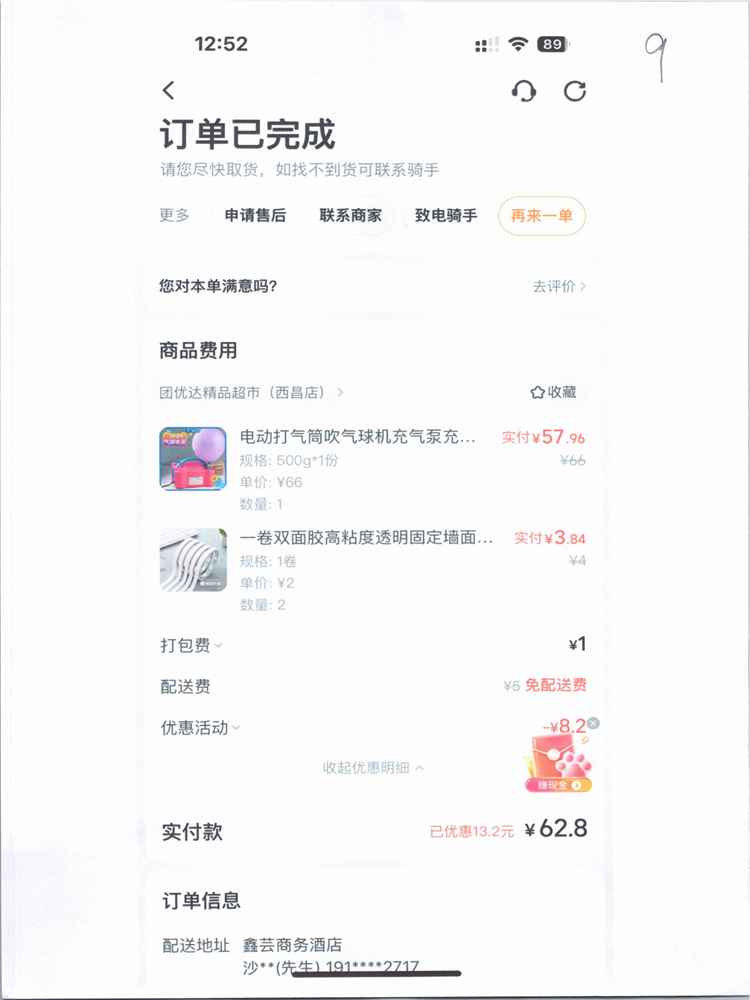Go to 去评价 to rate this order
Screen dimensions: 750x1000
[x=559, y=286]
